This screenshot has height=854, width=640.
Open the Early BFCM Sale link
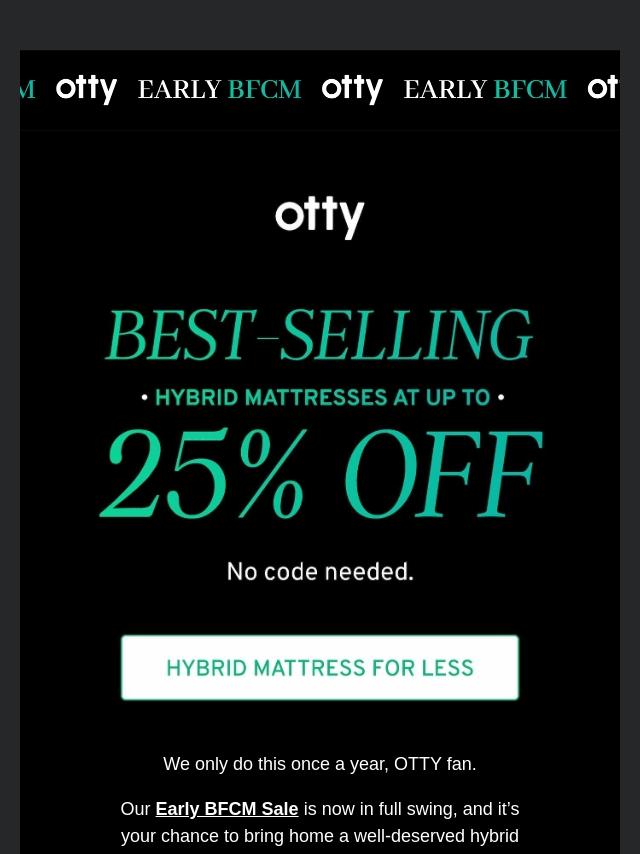click(x=227, y=809)
